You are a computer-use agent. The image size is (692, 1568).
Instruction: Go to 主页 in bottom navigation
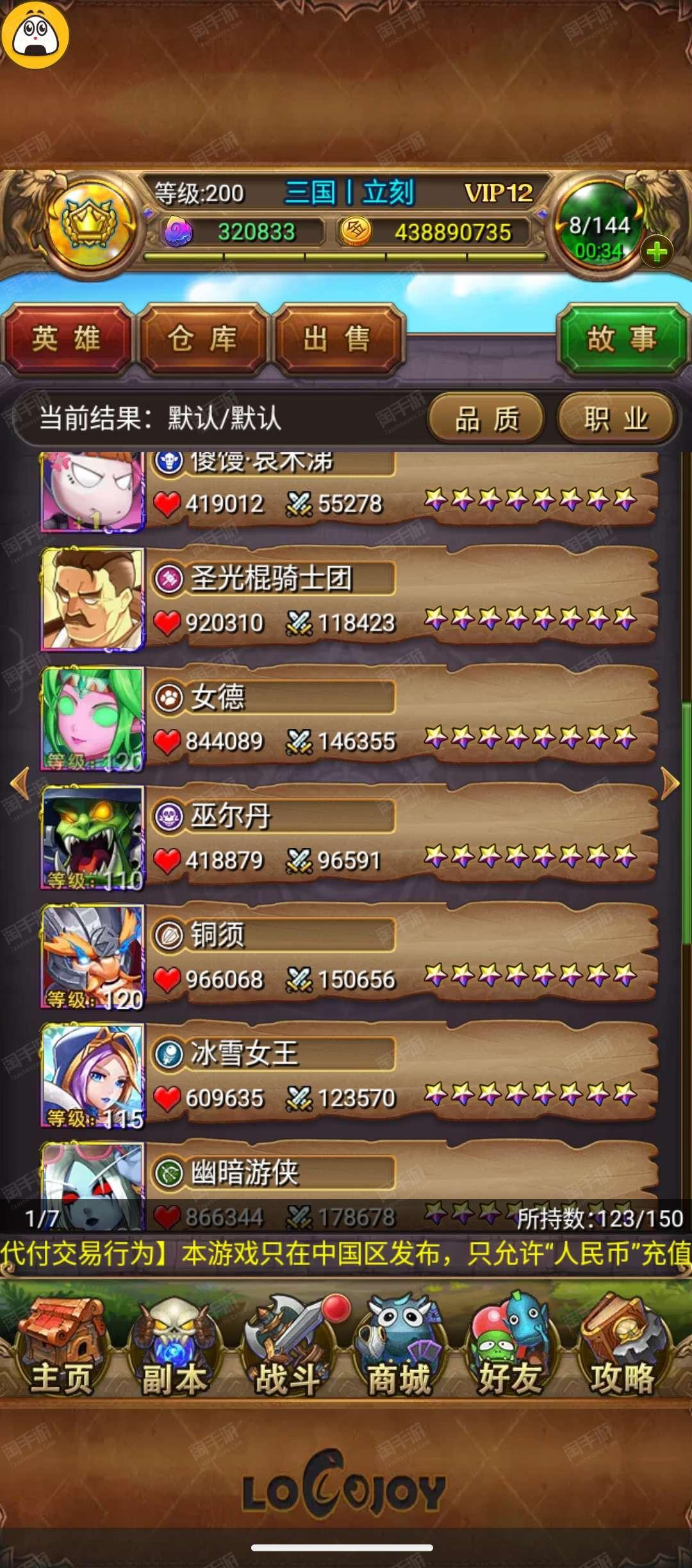click(x=62, y=1346)
